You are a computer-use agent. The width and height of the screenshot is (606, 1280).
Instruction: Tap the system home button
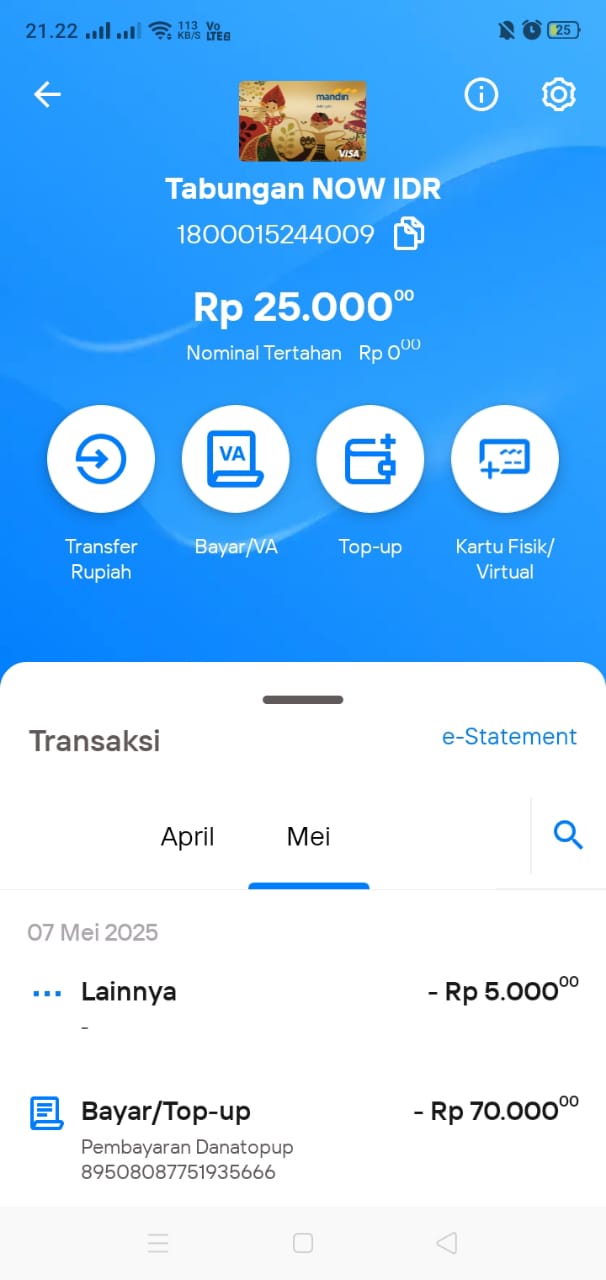point(303,1243)
